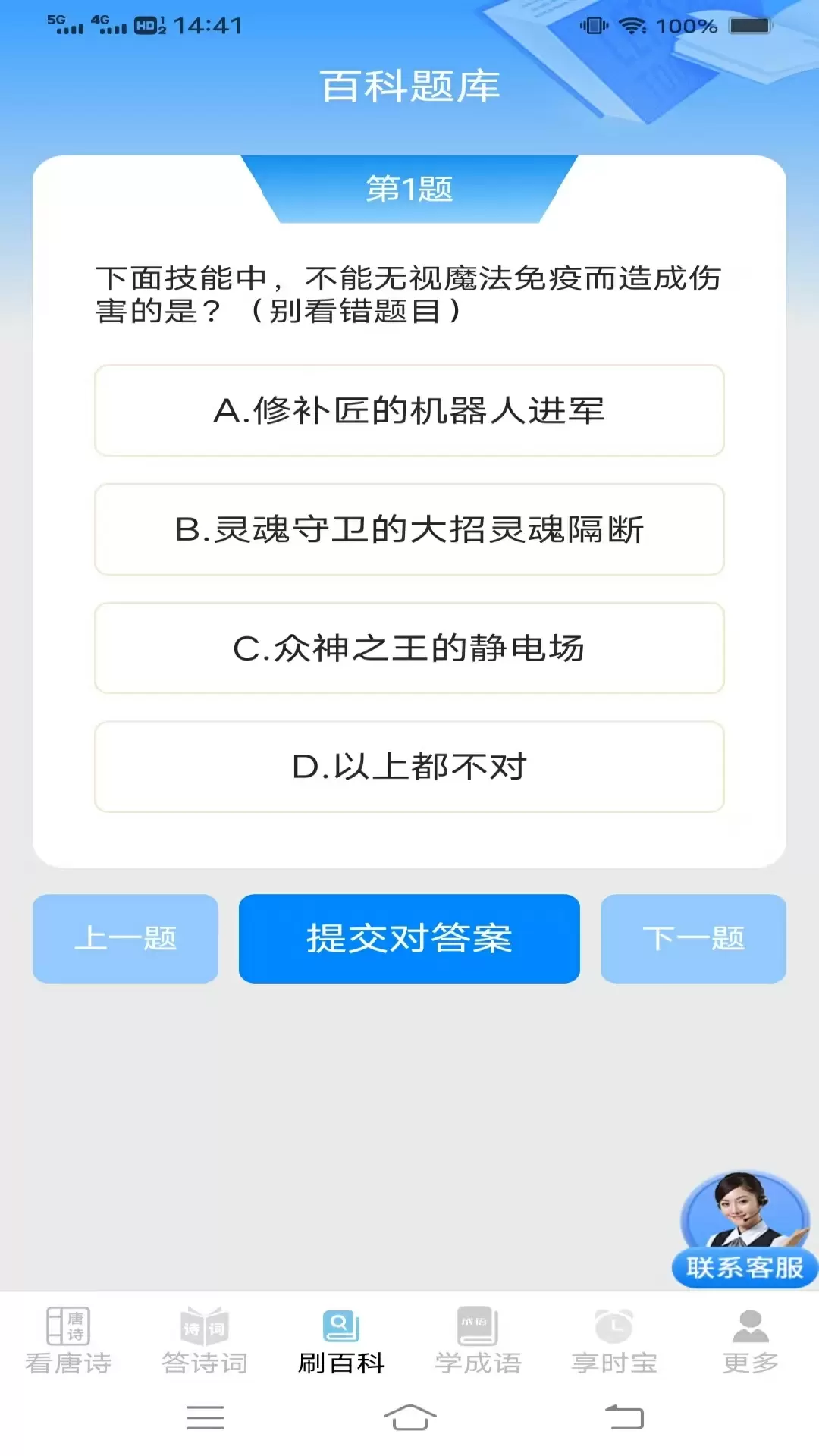Switch to the 看唐诗 tab
The width and height of the screenshot is (819, 1456).
(68, 1341)
